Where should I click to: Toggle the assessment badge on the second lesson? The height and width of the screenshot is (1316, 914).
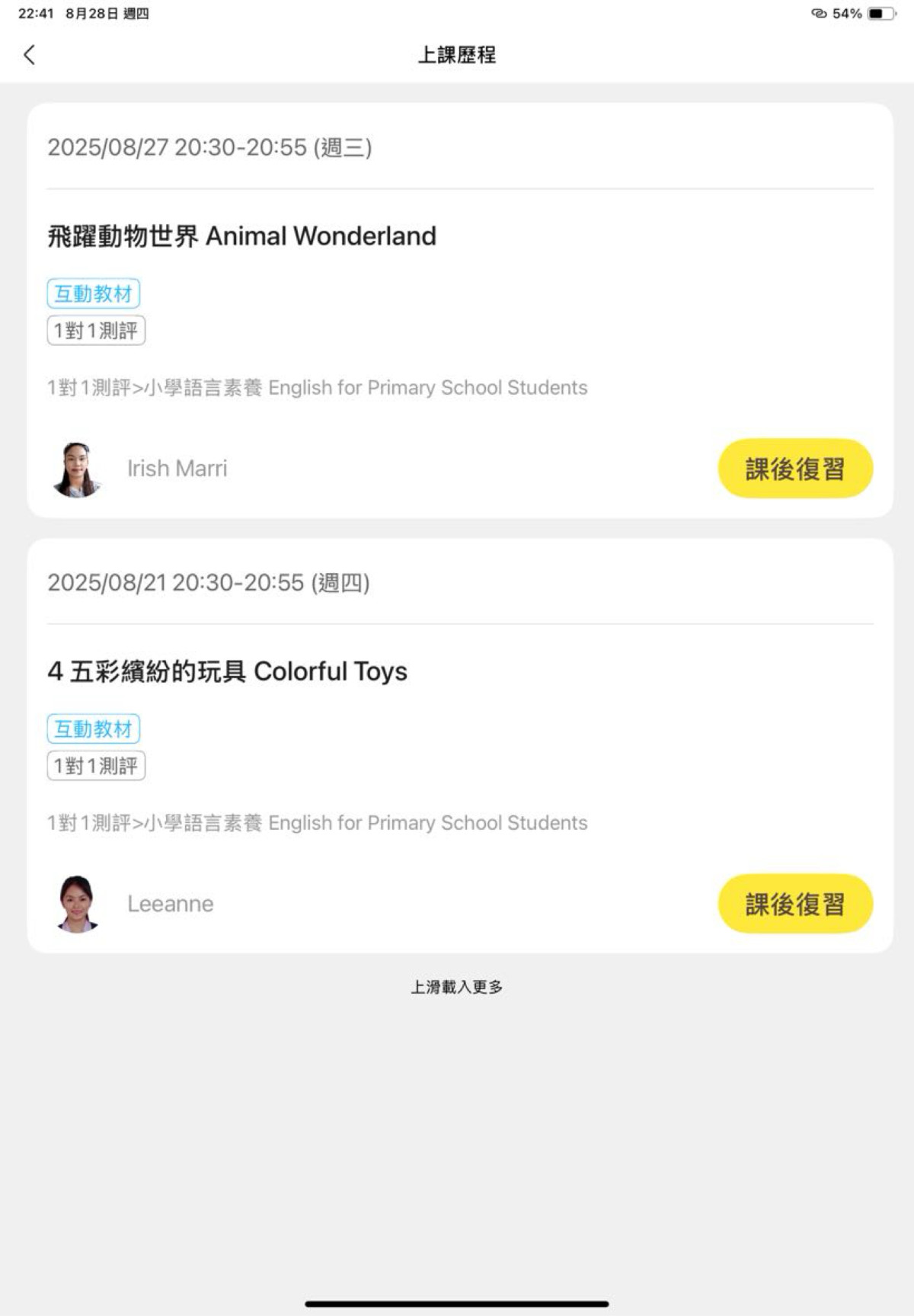(x=96, y=765)
